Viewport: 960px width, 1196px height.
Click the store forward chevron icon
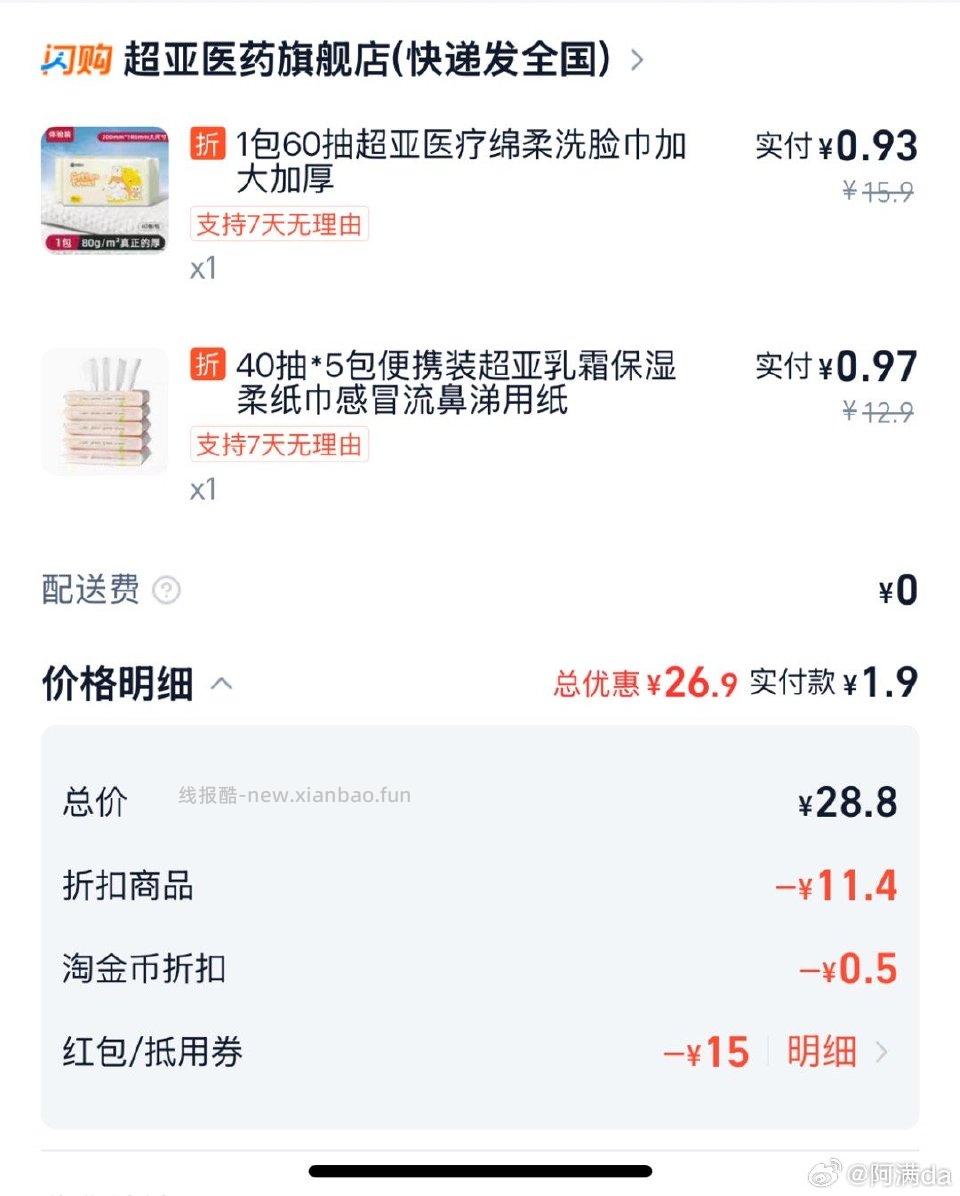pyautogui.click(x=636, y=59)
